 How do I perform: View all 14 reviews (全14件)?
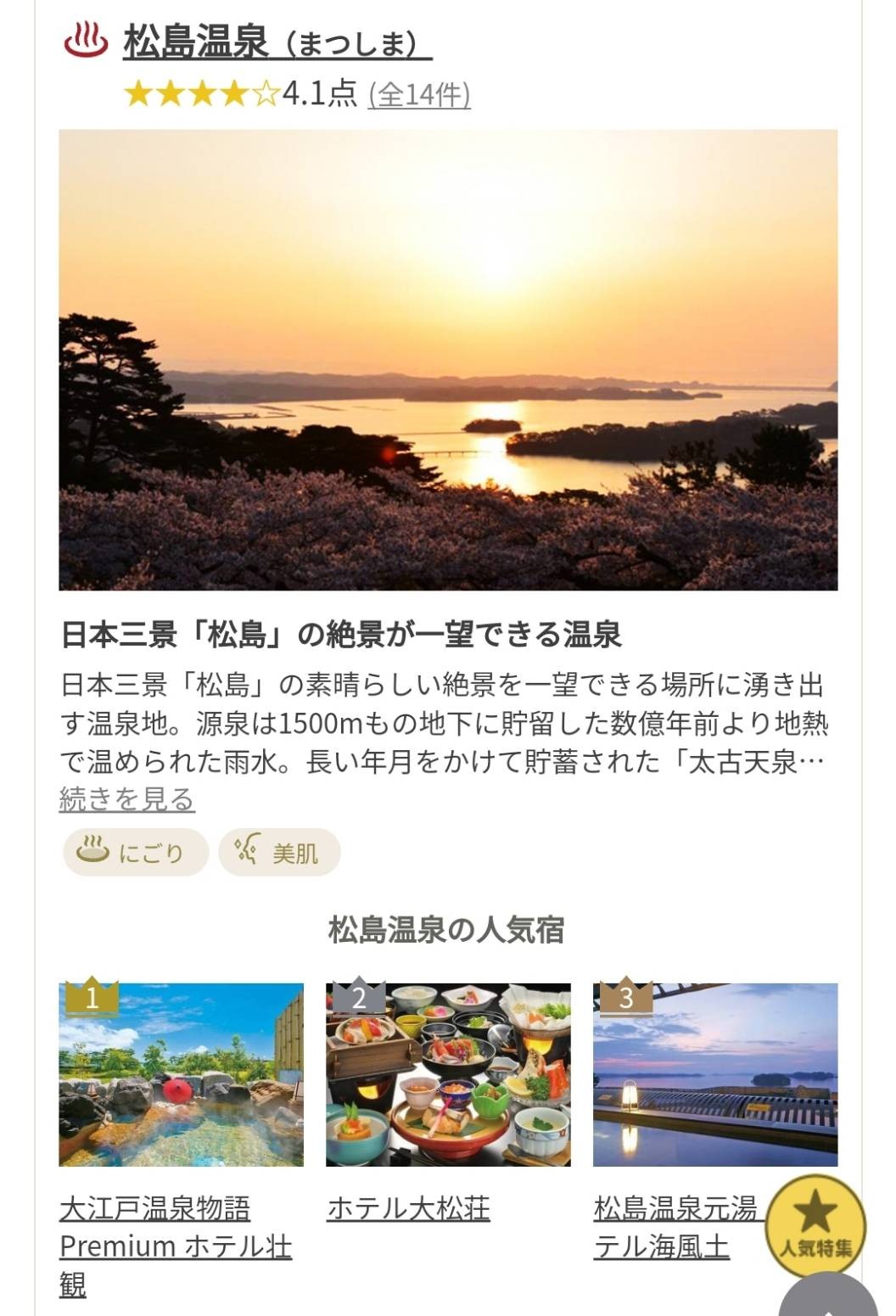[x=419, y=93]
